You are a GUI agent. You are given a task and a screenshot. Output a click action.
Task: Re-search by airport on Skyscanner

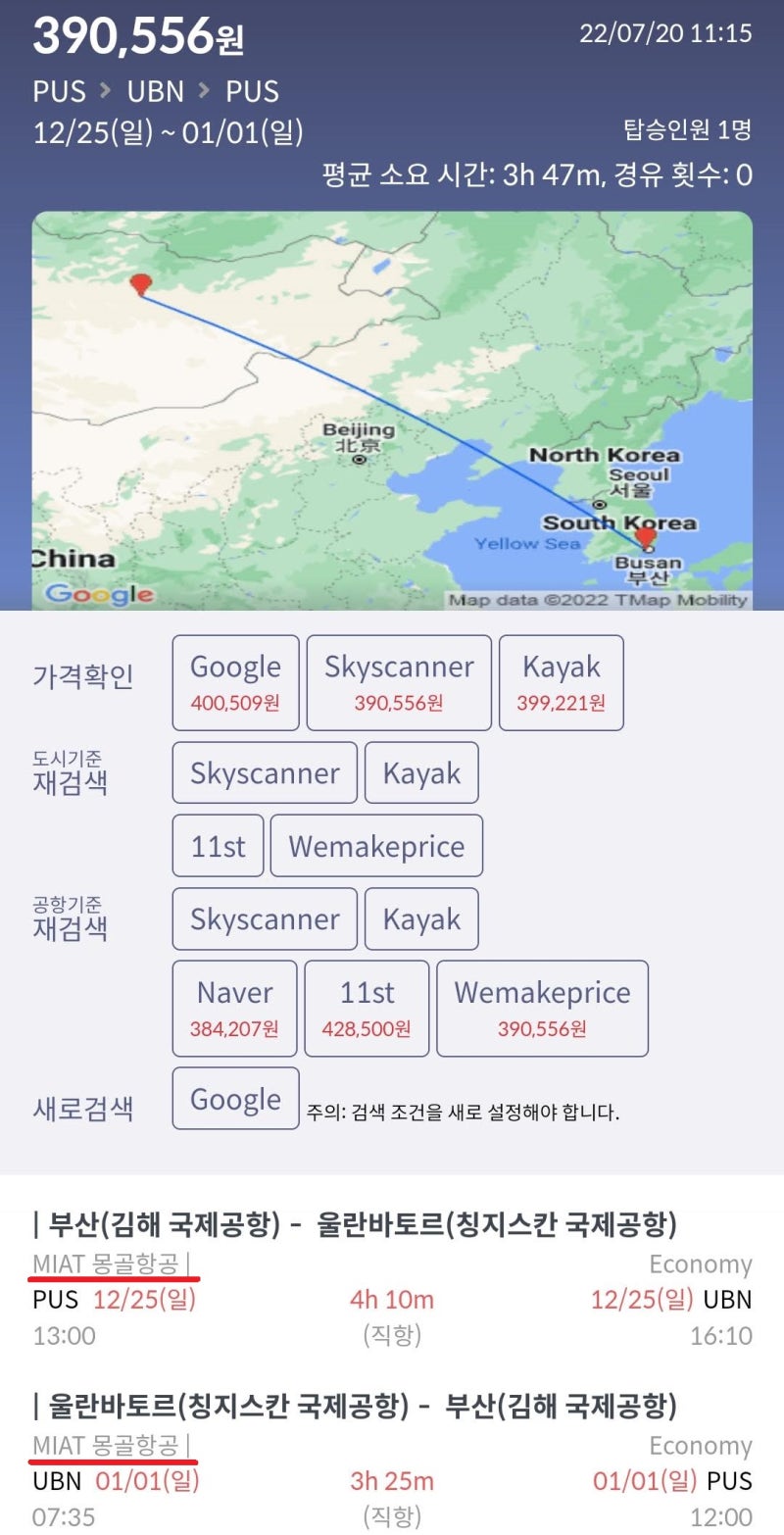click(264, 918)
